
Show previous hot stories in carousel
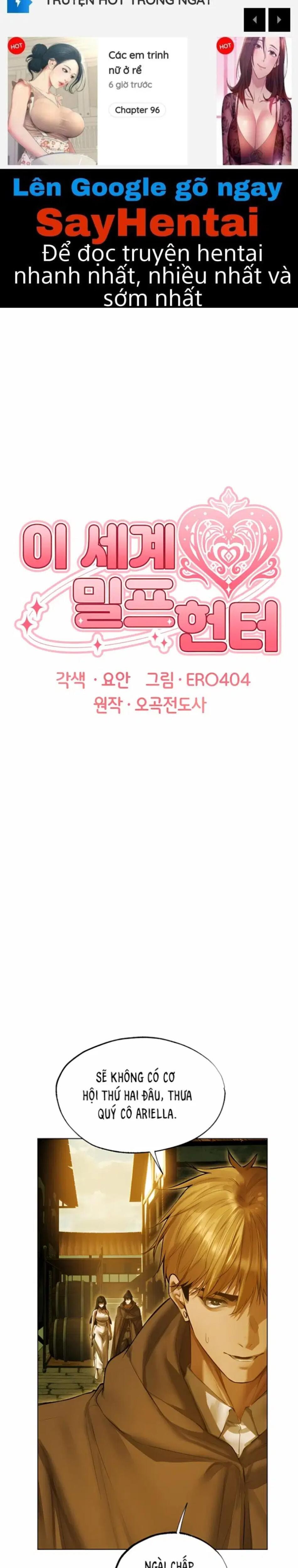[x=255, y=20]
